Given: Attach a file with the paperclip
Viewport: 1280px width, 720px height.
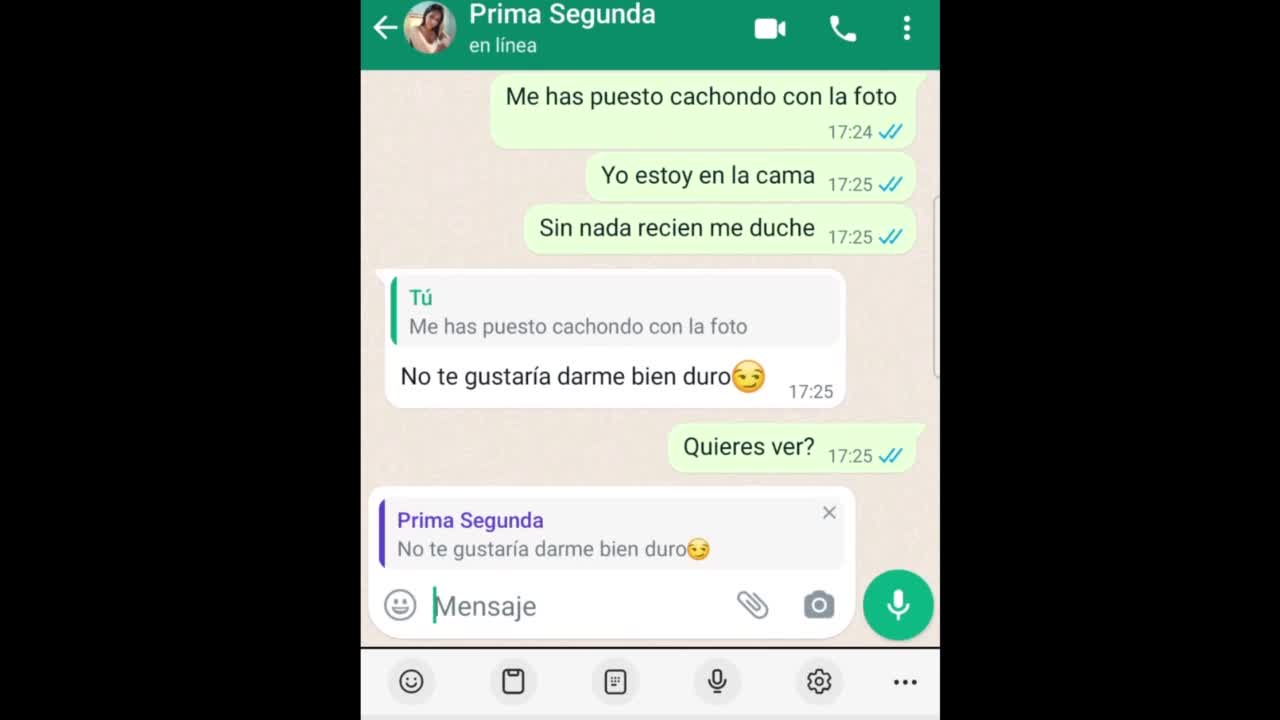Looking at the screenshot, I should (752, 605).
